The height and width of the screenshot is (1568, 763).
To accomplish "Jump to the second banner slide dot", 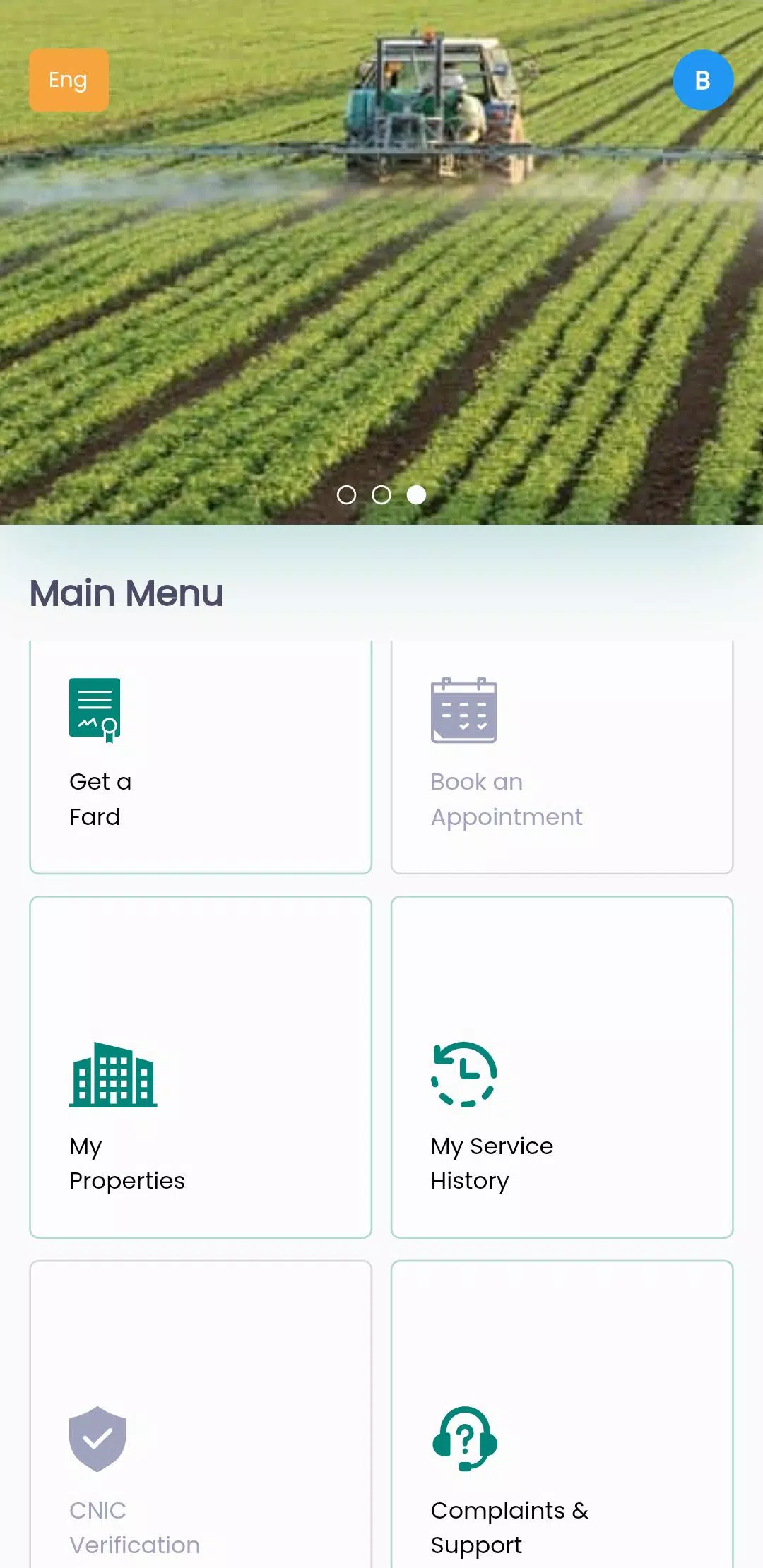I will click(x=381, y=494).
